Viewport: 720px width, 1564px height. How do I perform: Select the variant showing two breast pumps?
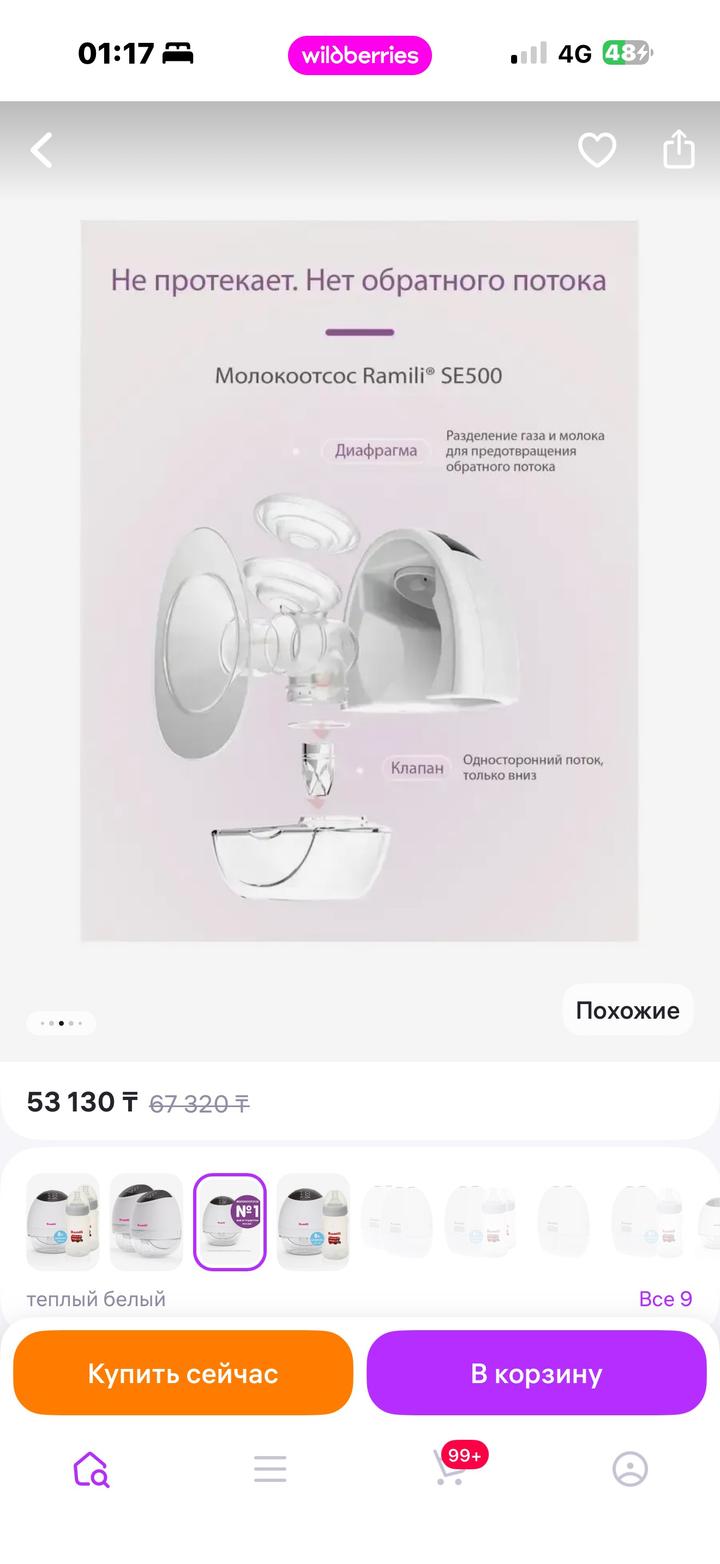click(146, 1221)
